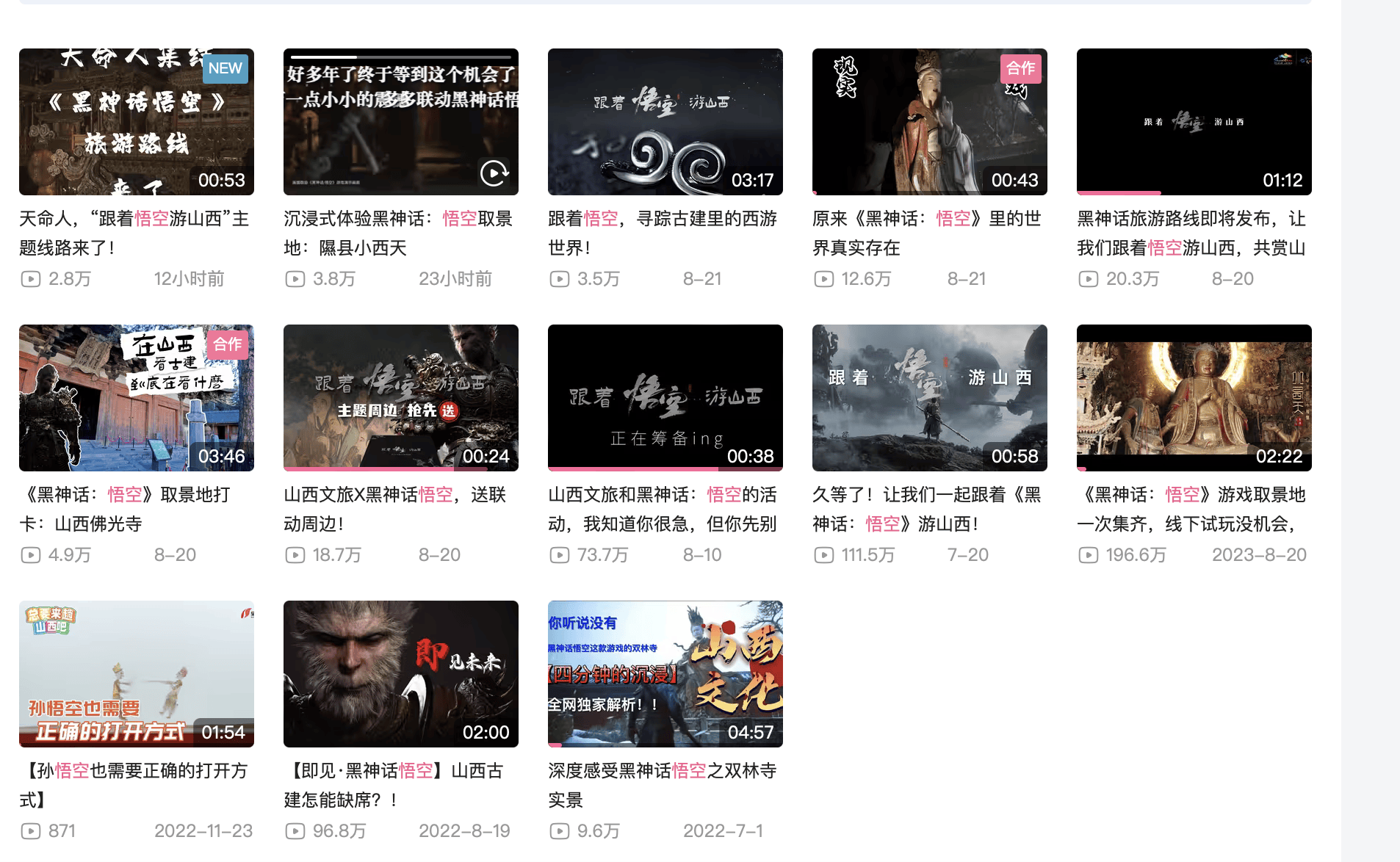Open the video 孙悟空也需要正确的打开方式
The height and width of the screenshot is (862, 1400).
(x=136, y=674)
